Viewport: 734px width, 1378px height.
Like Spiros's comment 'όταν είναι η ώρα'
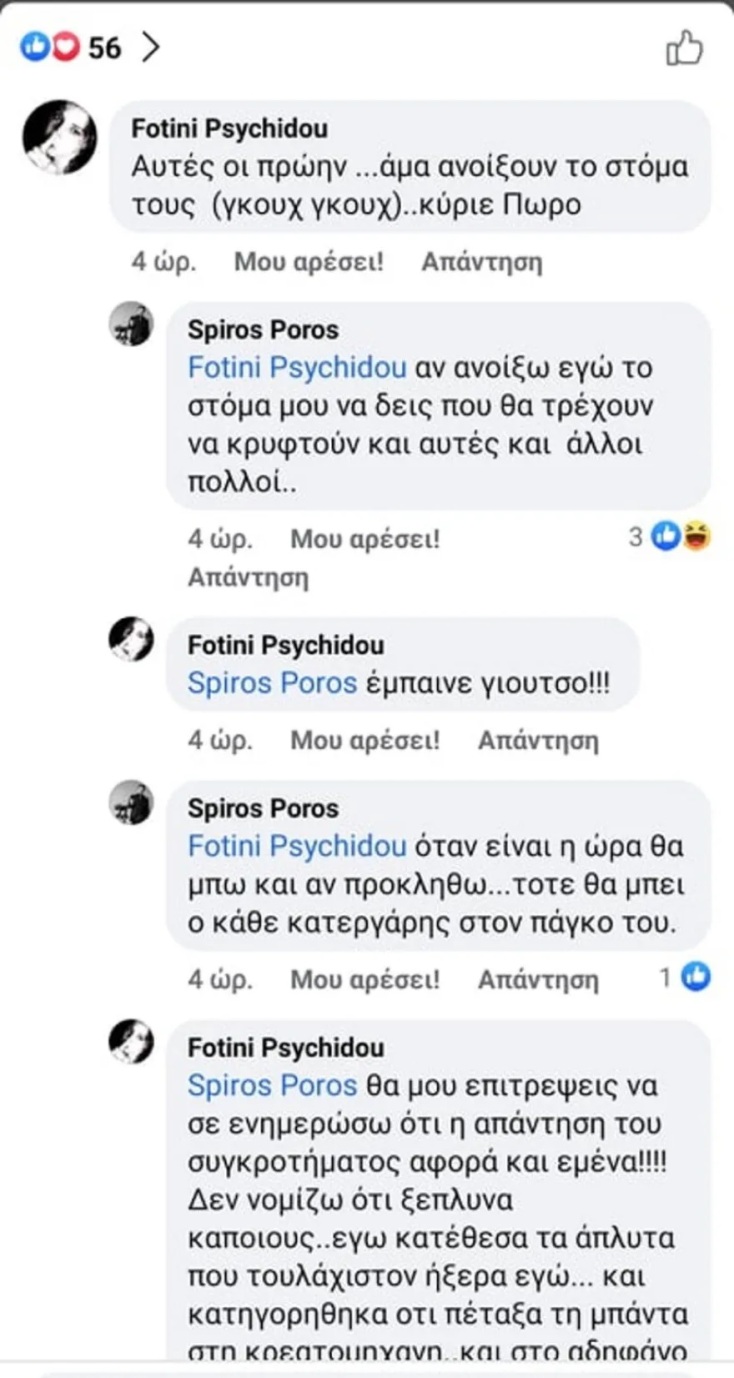click(364, 980)
